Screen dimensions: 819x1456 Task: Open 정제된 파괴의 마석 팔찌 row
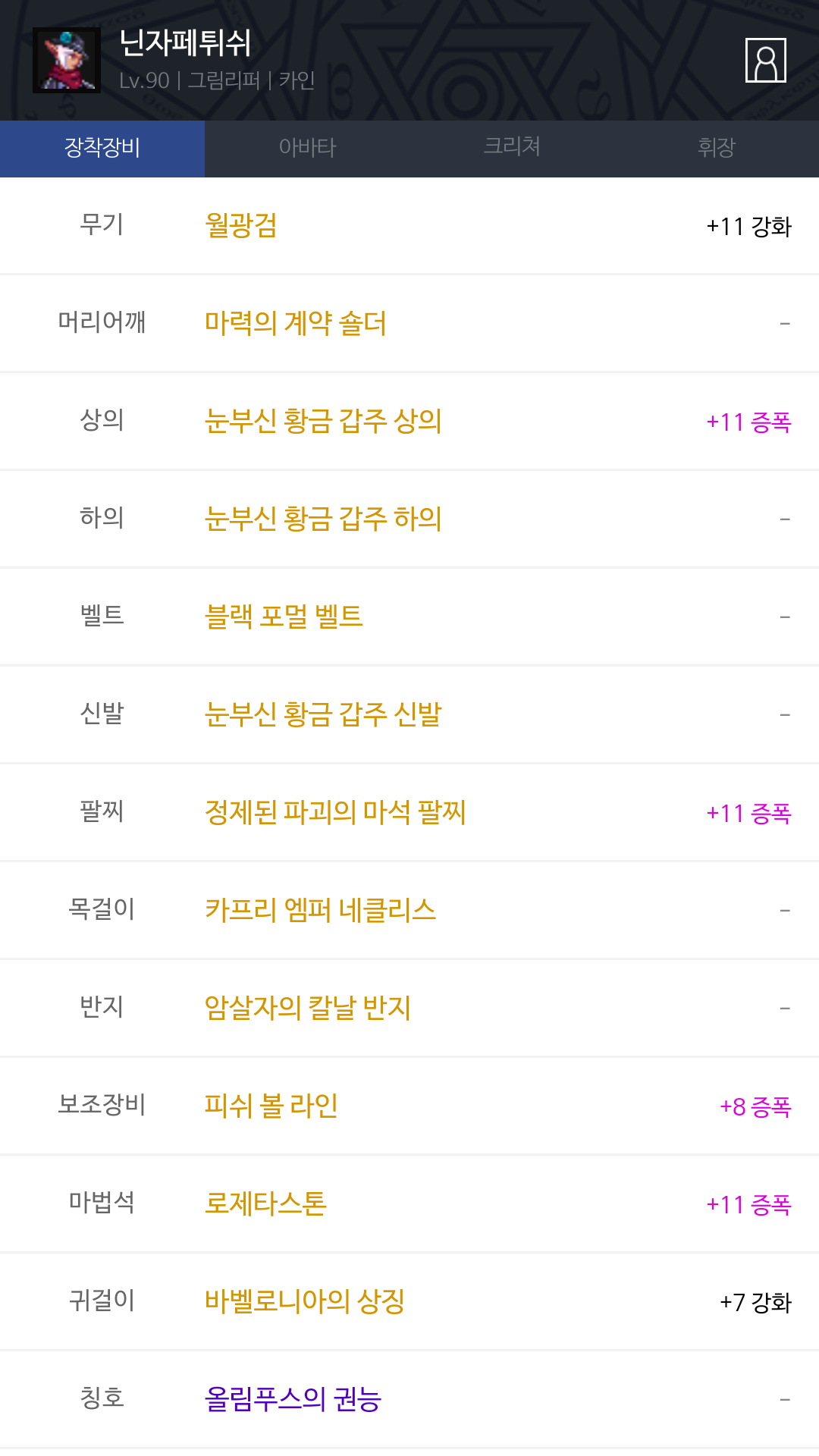point(409,813)
